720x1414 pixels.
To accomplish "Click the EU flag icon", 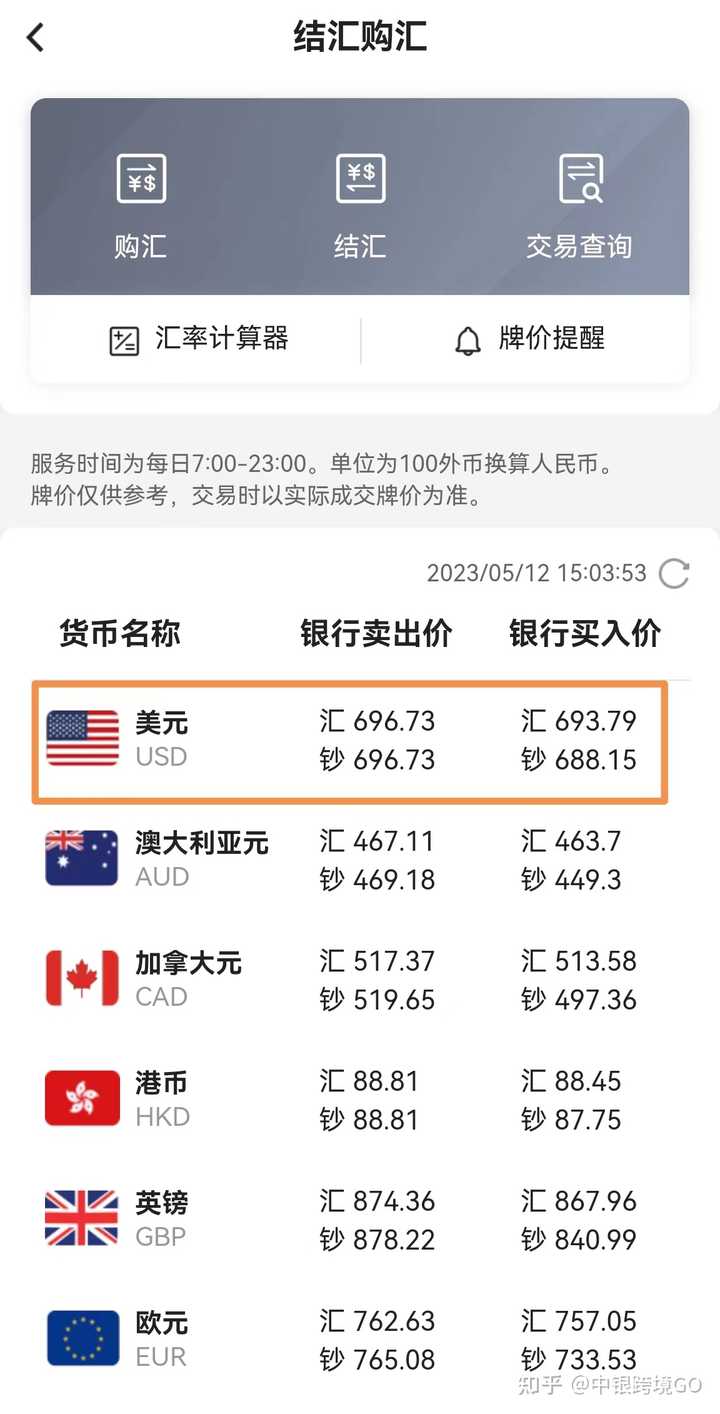I will (x=81, y=1338).
